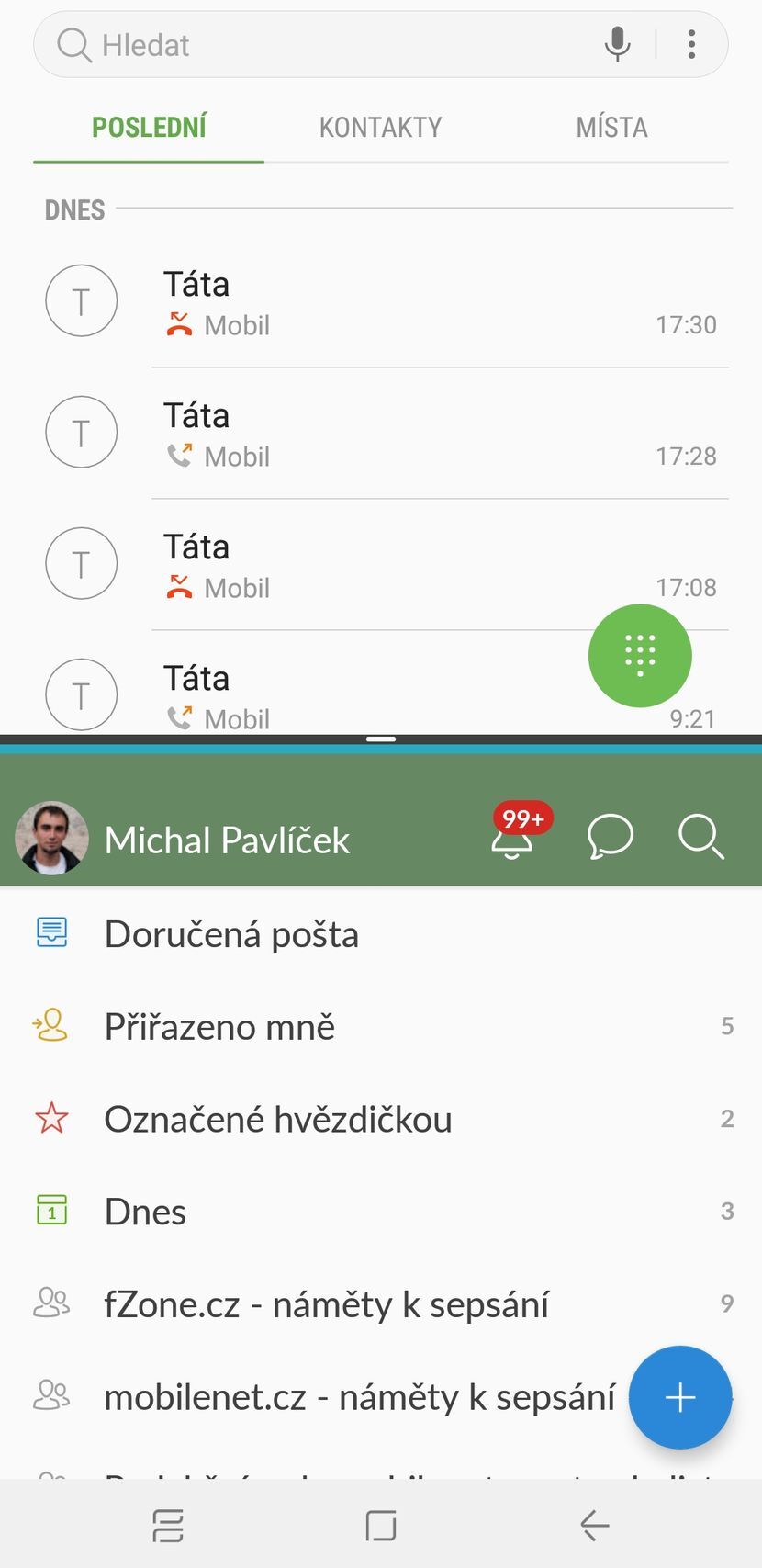
Task: Tap the Hledat search field
Action: point(321,45)
